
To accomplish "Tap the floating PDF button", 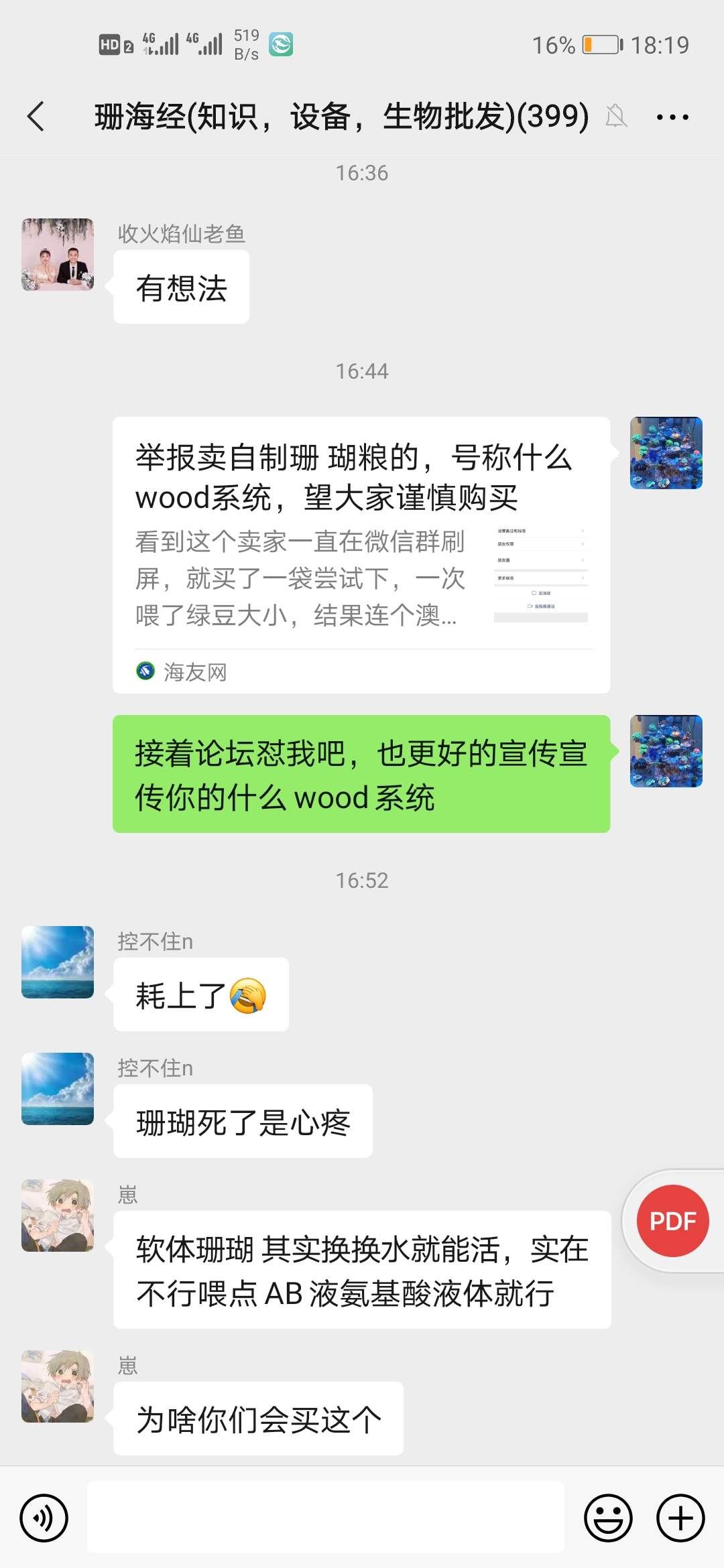I will (672, 1220).
